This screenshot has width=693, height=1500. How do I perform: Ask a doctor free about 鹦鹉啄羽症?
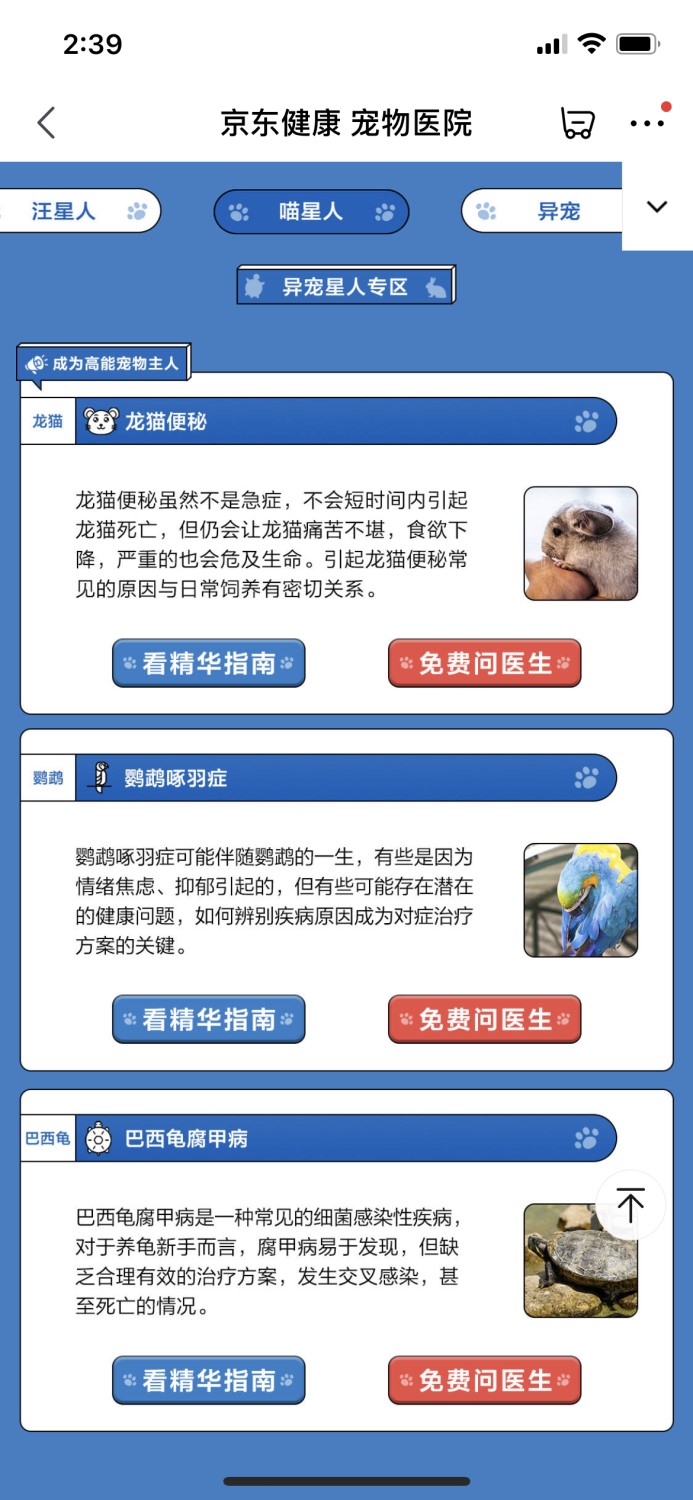coord(484,1019)
